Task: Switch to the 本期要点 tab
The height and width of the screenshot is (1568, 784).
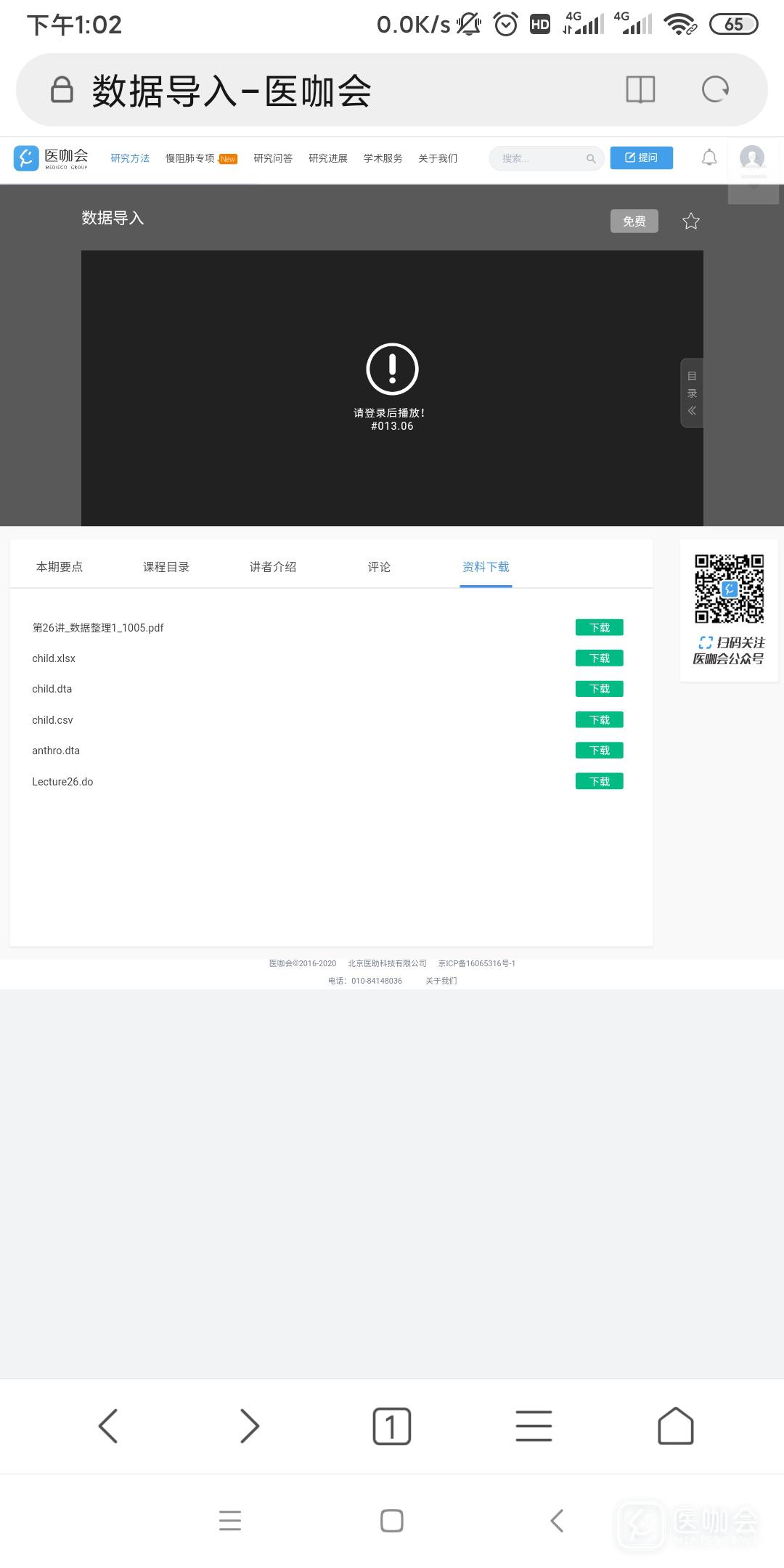Action: (60, 567)
